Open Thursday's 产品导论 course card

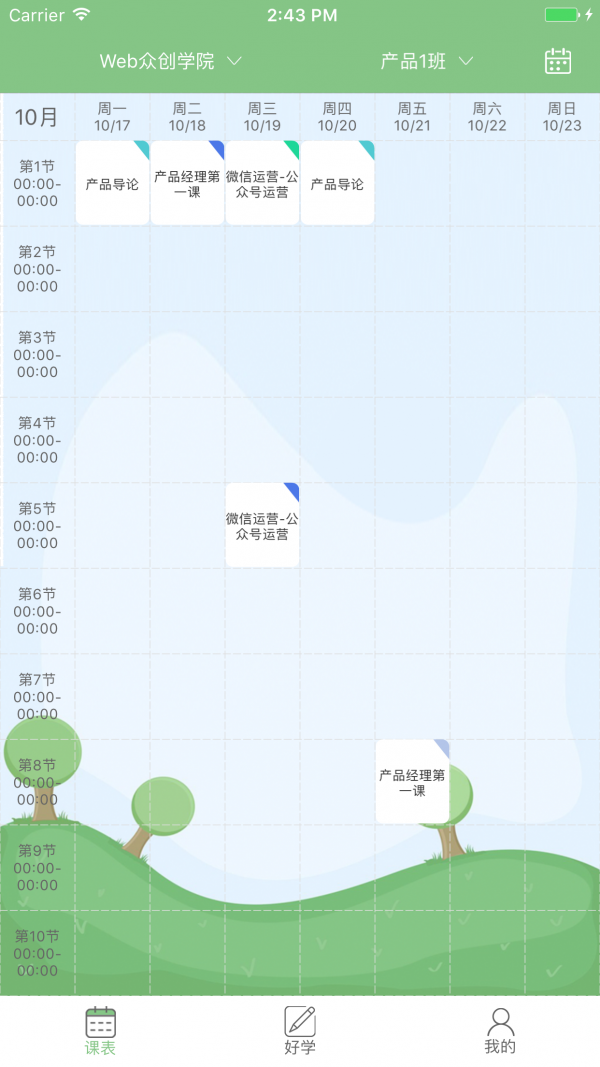coord(337,183)
